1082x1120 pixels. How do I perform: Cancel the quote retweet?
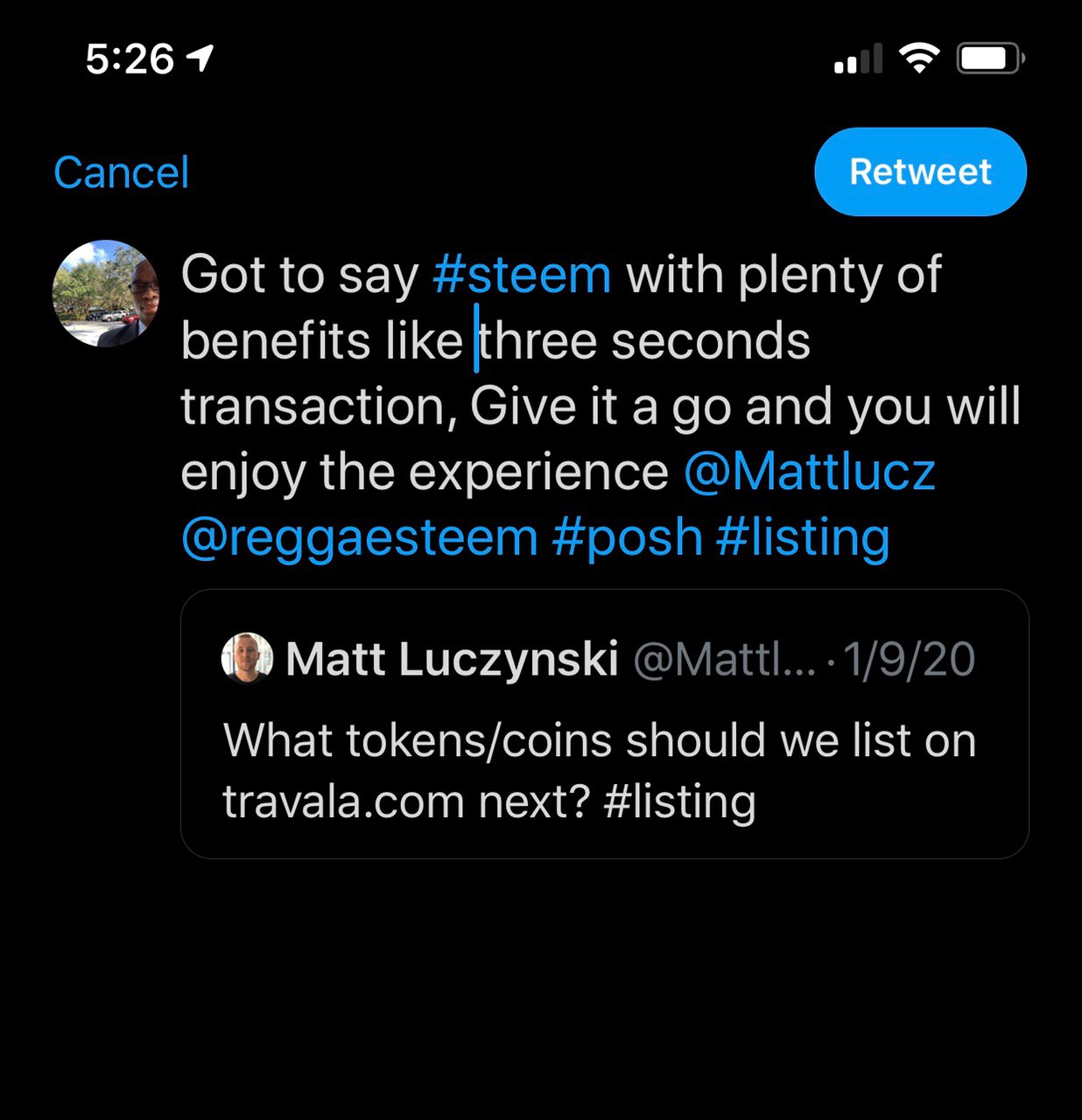pyautogui.click(x=121, y=172)
